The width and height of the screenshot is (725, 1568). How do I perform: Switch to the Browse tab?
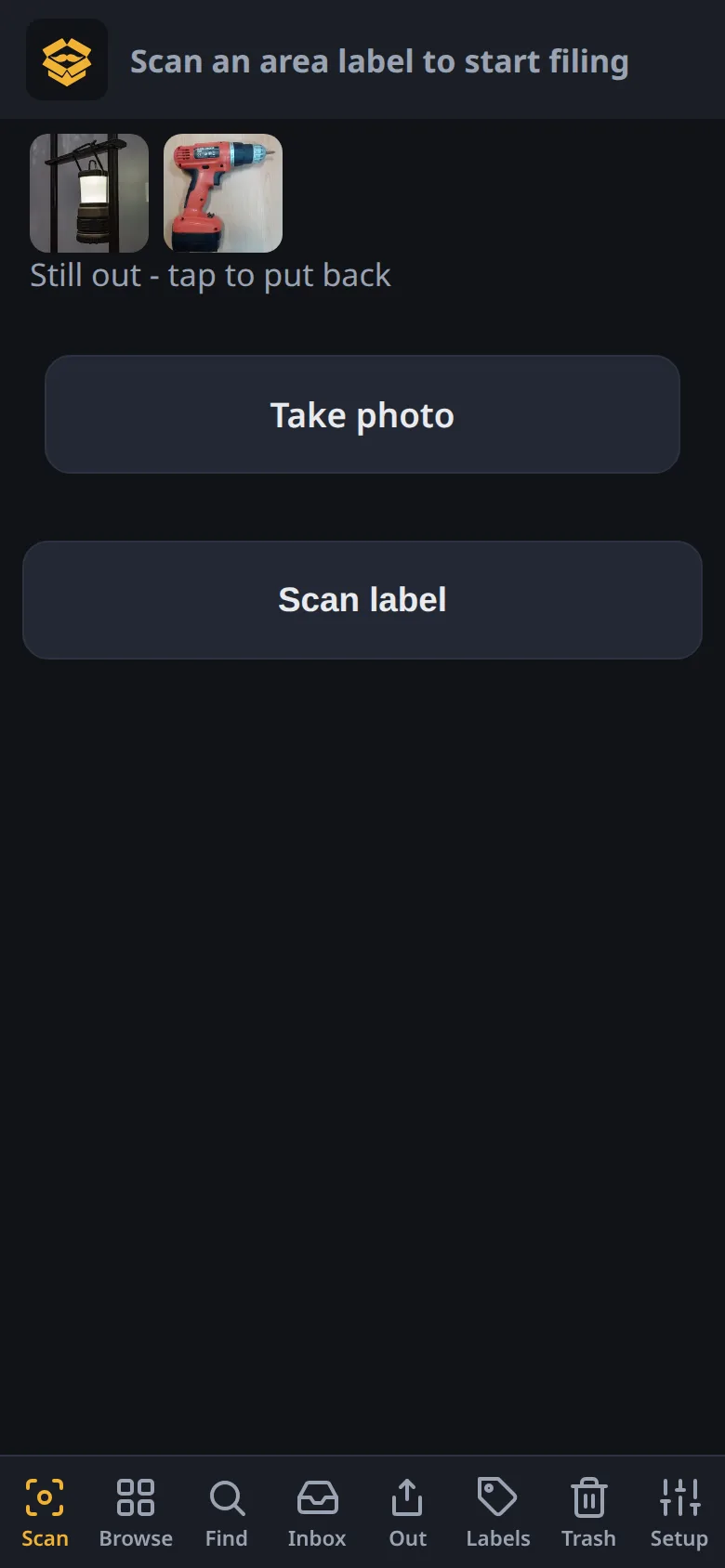136,1513
